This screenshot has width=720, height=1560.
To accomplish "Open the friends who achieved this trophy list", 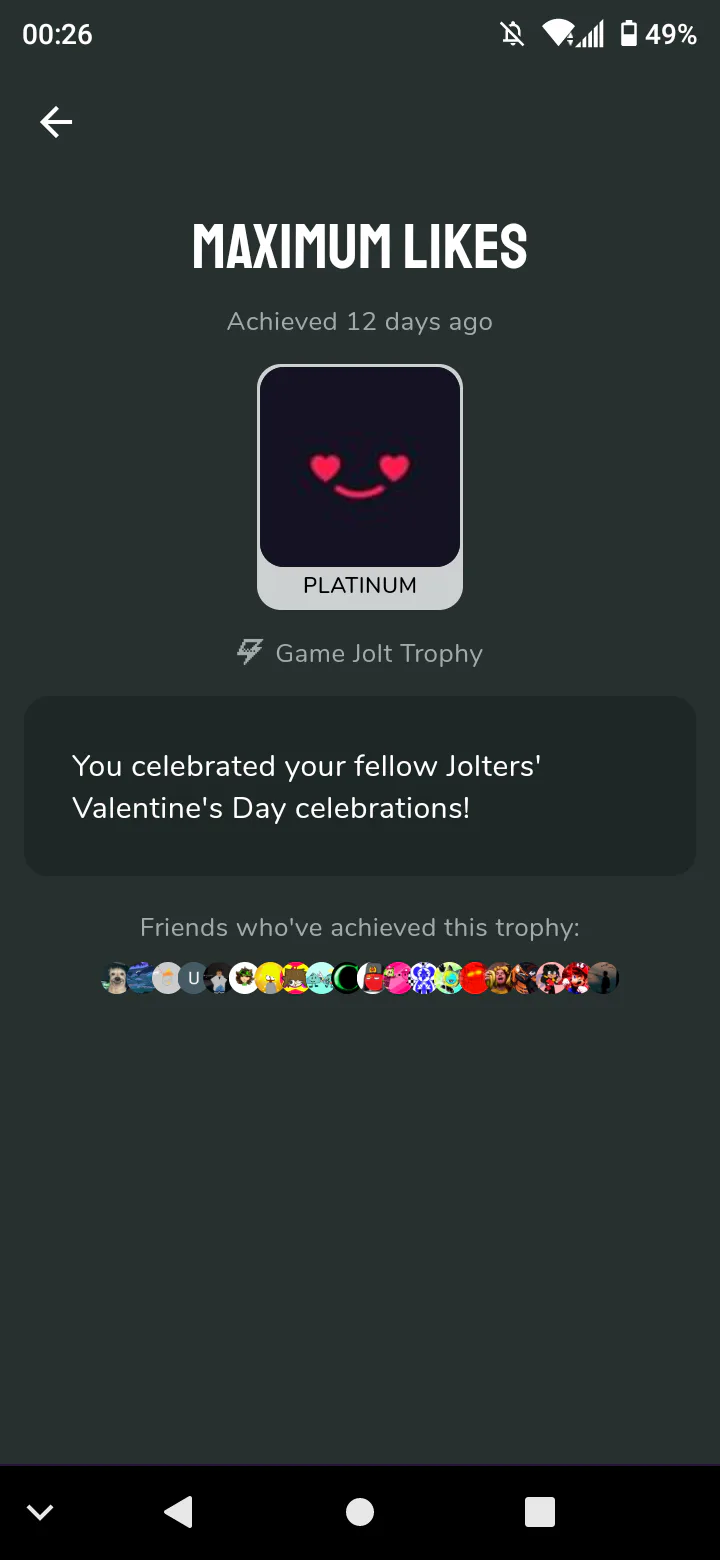I will pos(360,977).
